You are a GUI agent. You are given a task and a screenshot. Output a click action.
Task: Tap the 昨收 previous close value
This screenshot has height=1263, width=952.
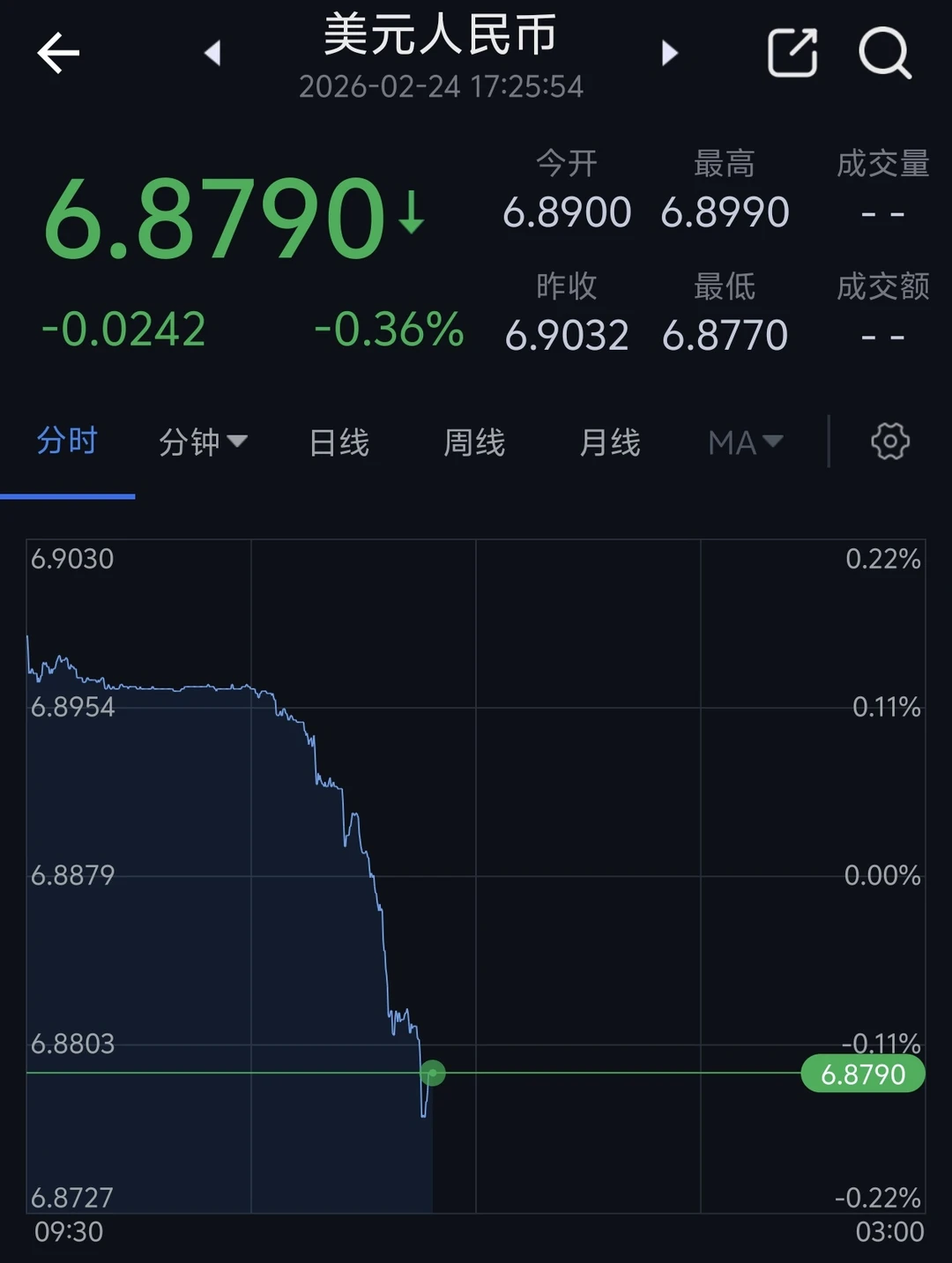pos(567,335)
